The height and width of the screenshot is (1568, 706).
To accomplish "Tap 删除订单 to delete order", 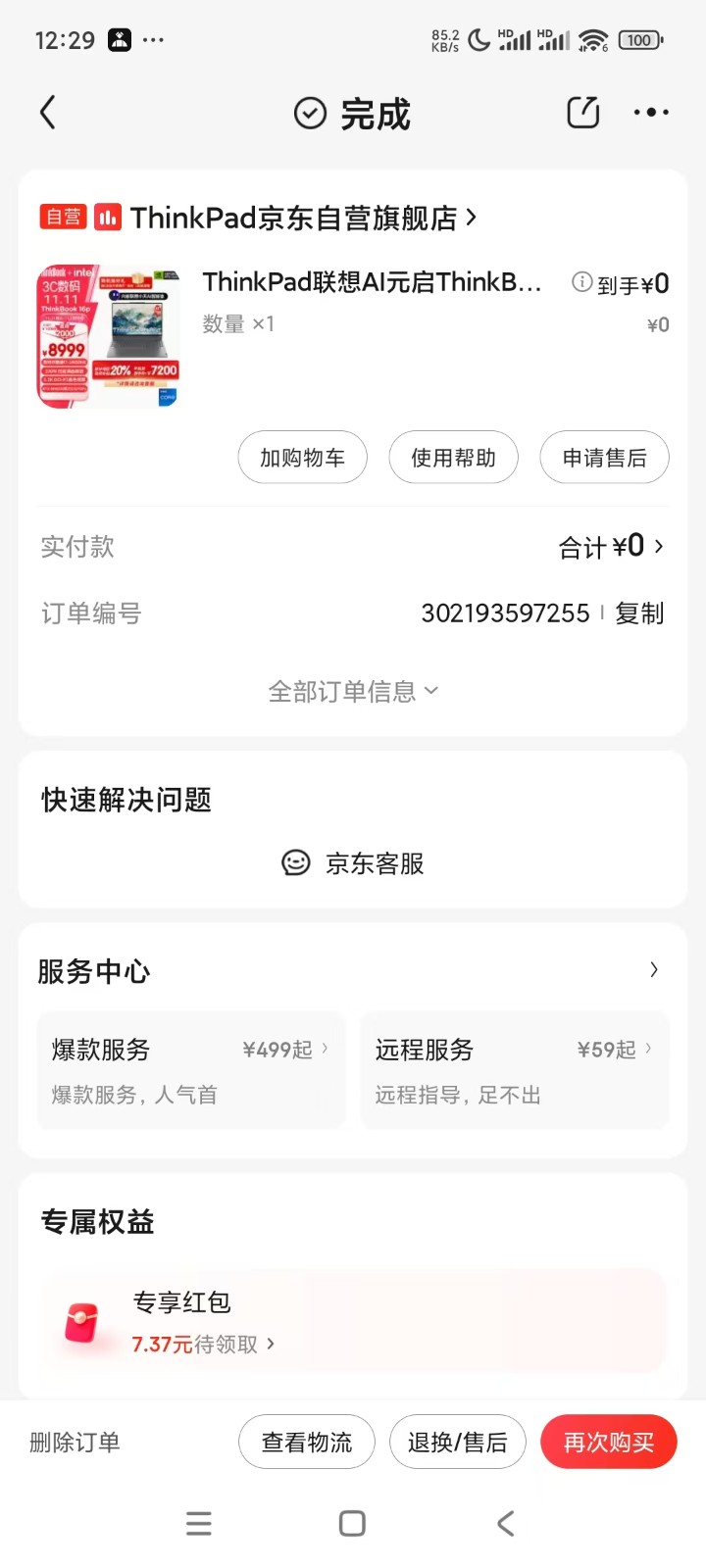I will coord(75,1443).
